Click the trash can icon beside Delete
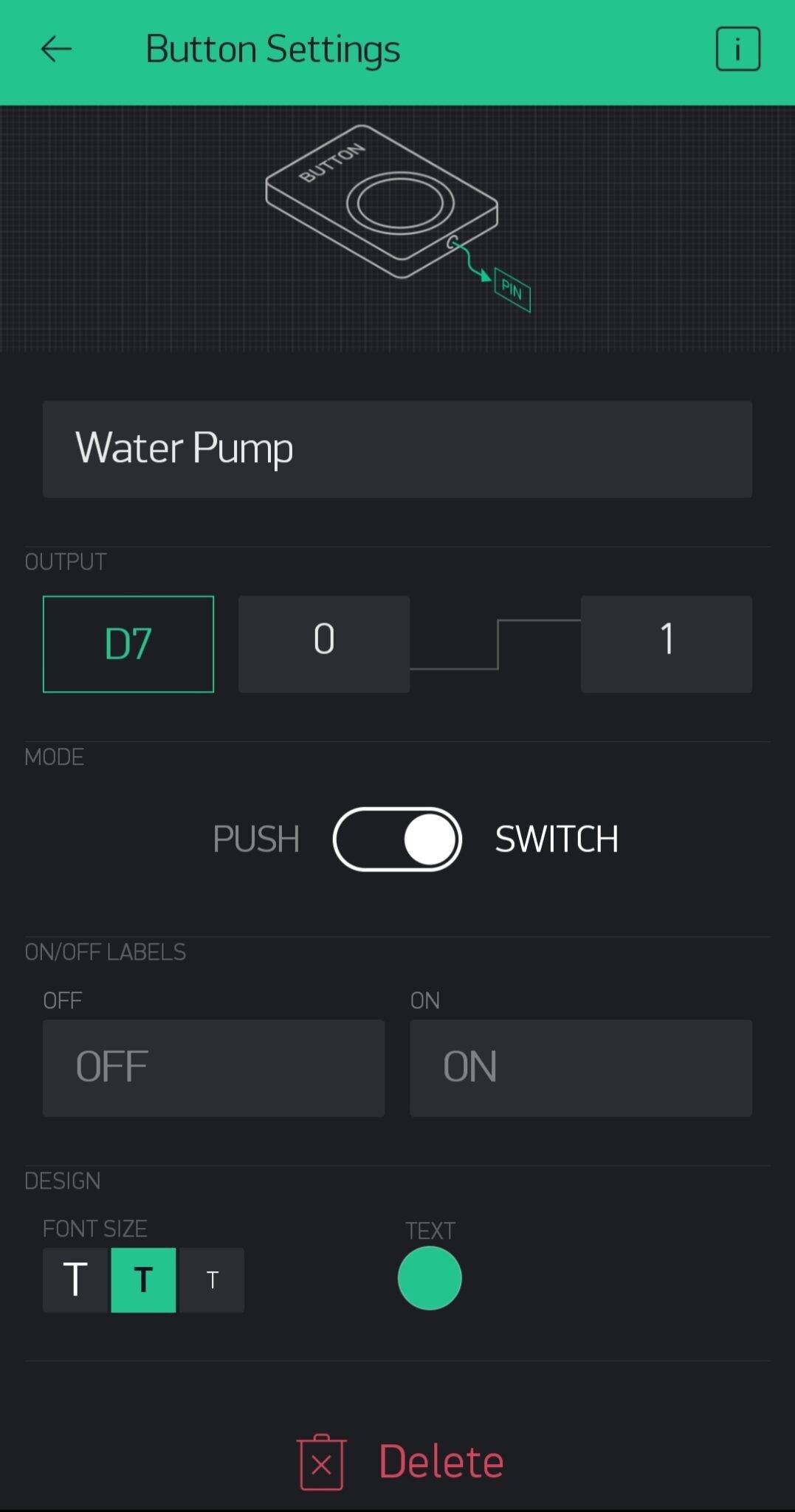Image resolution: width=795 pixels, height=1512 pixels. coord(320,1461)
